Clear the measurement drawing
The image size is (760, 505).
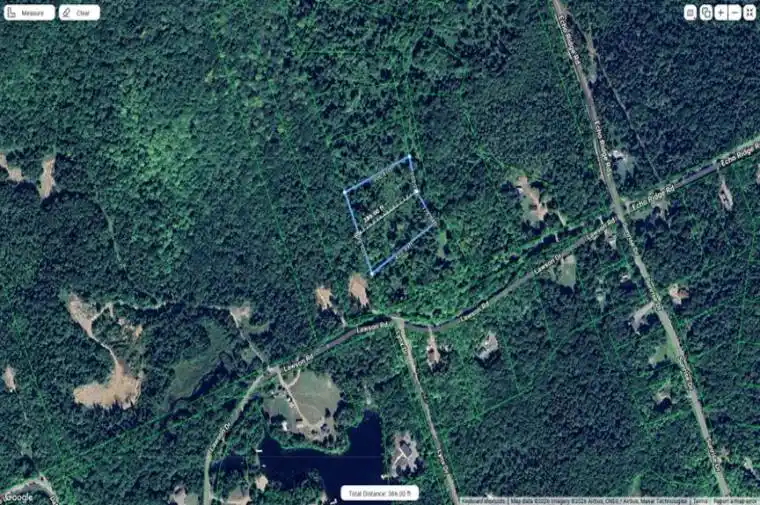pyautogui.click(x=78, y=13)
